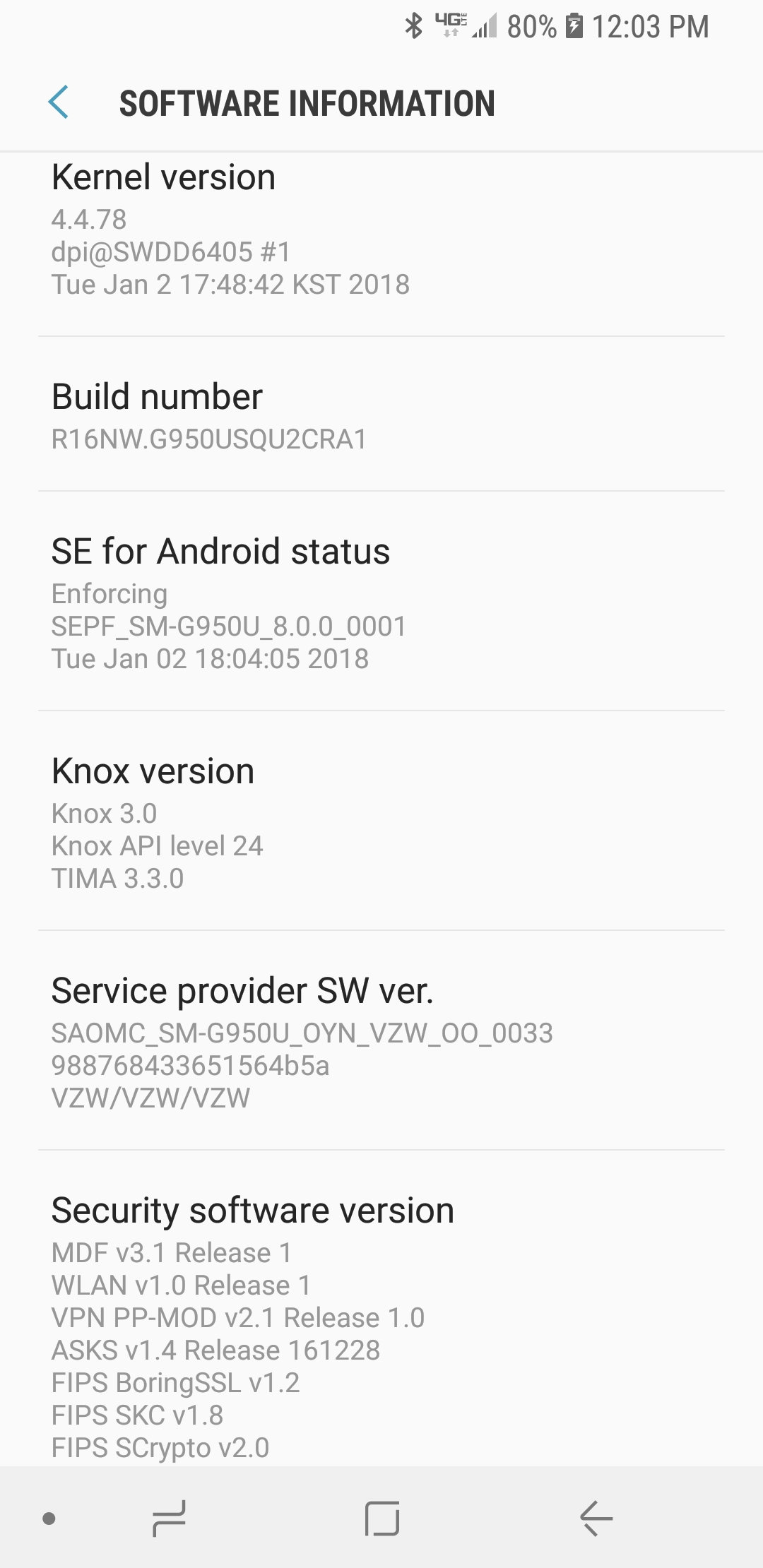The image size is (763, 1568).
Task: Go back from Software Information
Action: point(59,103)
